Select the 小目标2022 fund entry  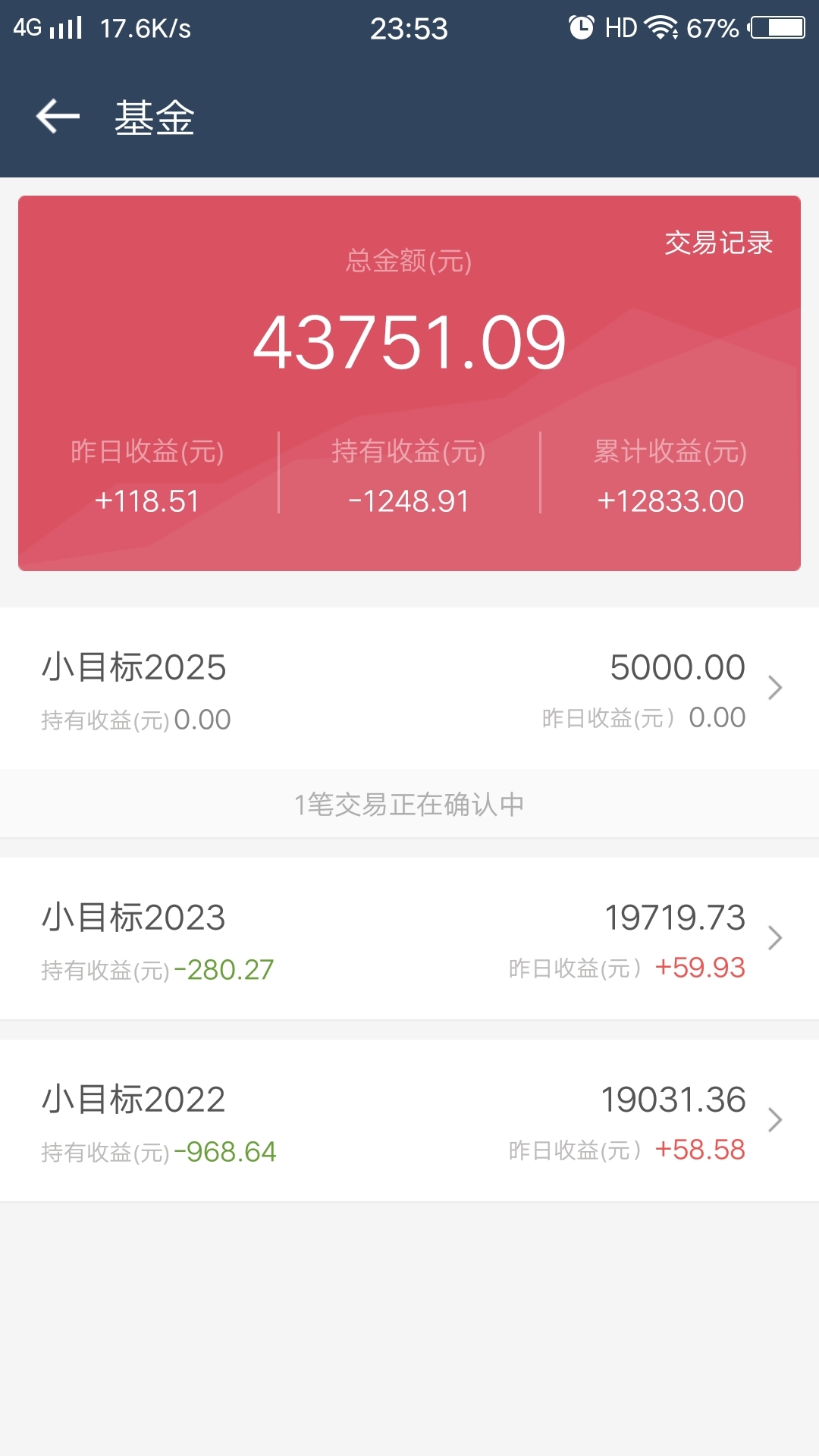pyautogui.click(x=409, y=1121)
